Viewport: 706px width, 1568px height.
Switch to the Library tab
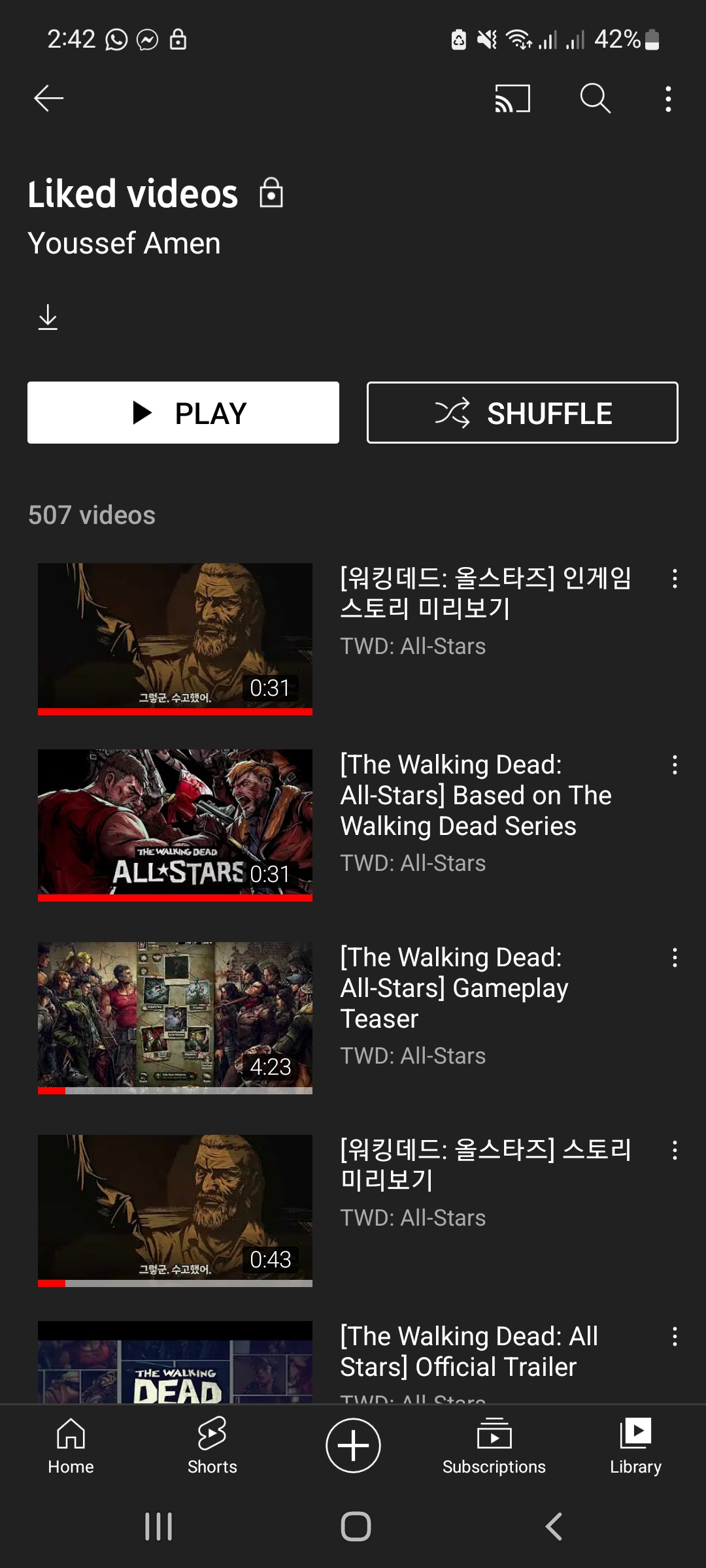tap(635, 1446)
